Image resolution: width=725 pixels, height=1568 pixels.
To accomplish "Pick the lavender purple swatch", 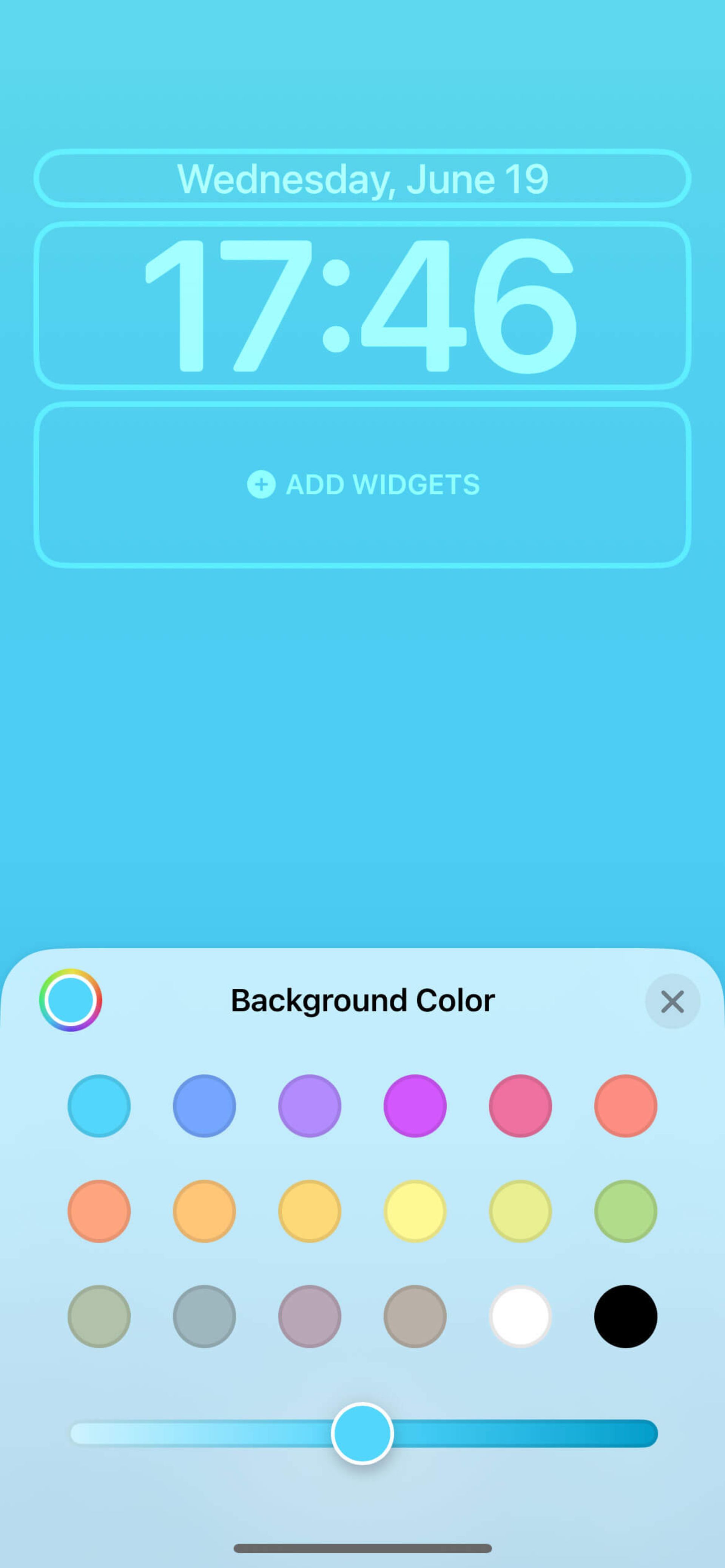I will pos(310,1105).
